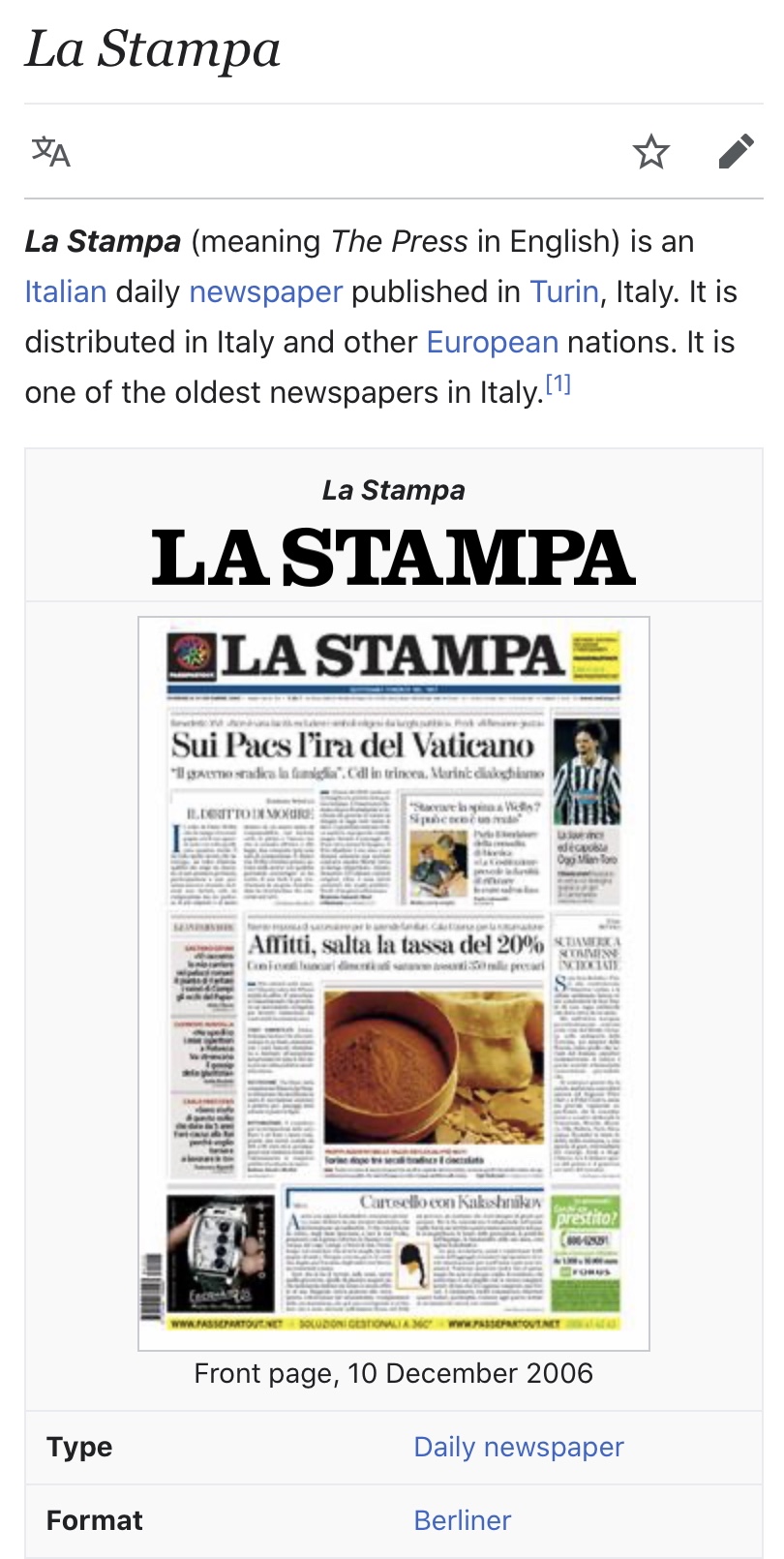
Task: Star this article to watch it
Action: coord(651,152)
